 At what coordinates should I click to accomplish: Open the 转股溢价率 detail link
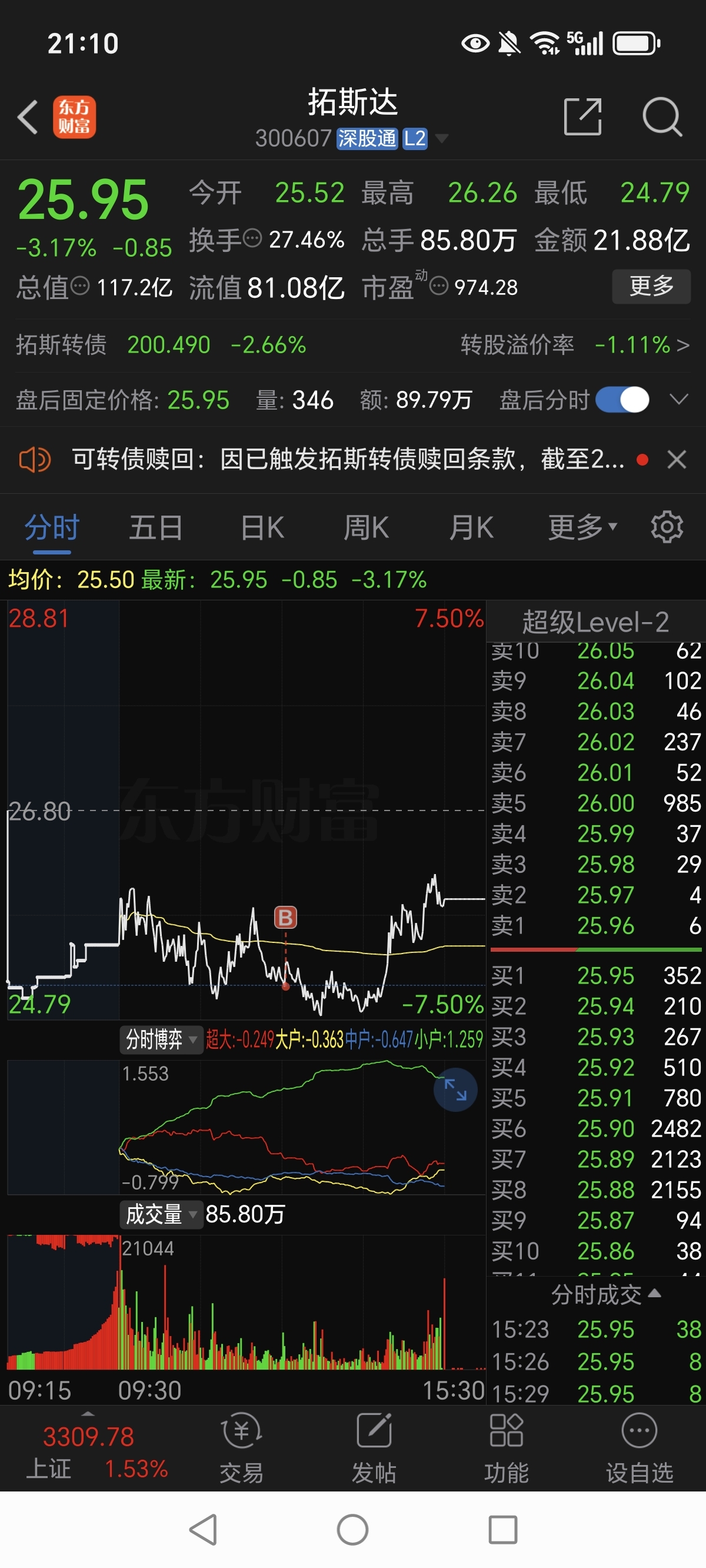pyautogui.click(x=684, y=344)
